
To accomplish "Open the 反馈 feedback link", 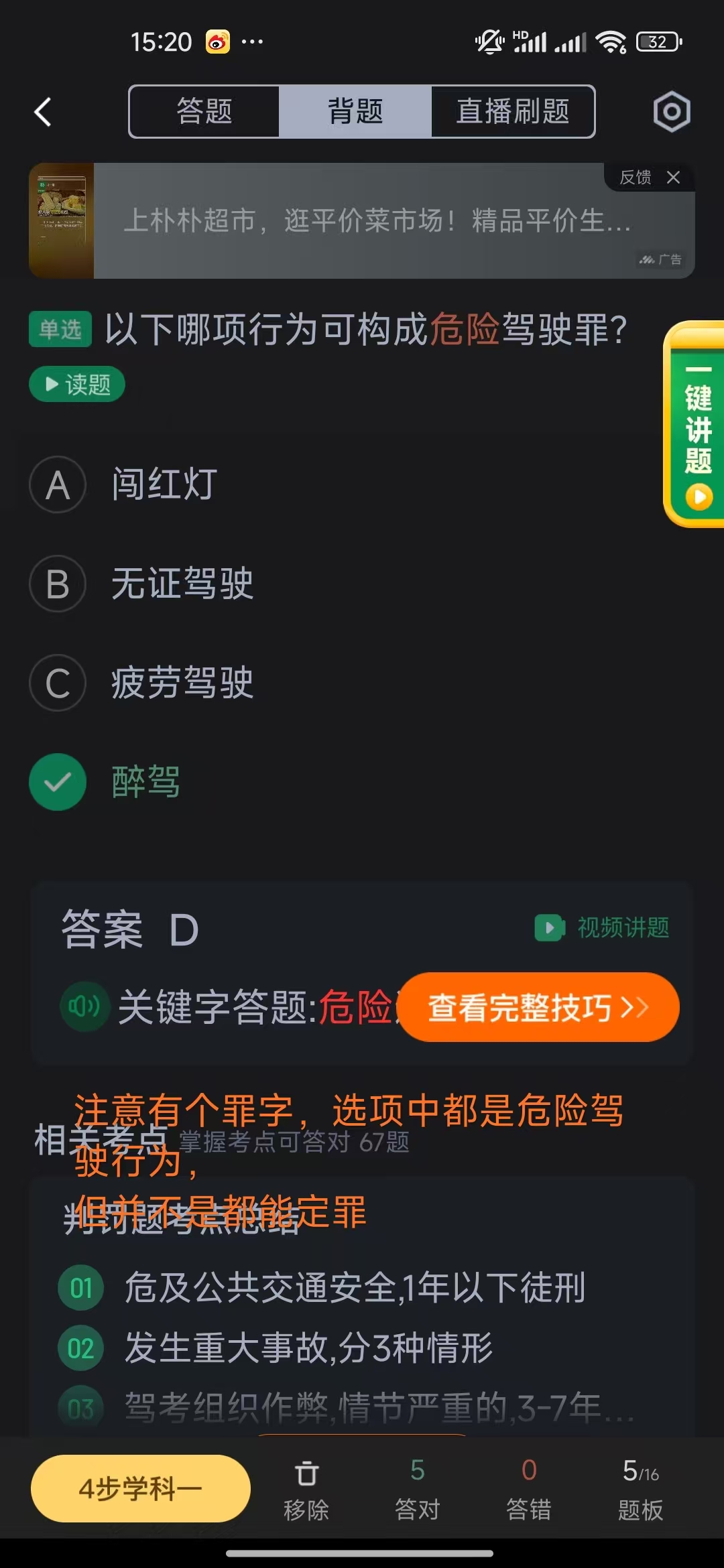I will click(634, 178).
